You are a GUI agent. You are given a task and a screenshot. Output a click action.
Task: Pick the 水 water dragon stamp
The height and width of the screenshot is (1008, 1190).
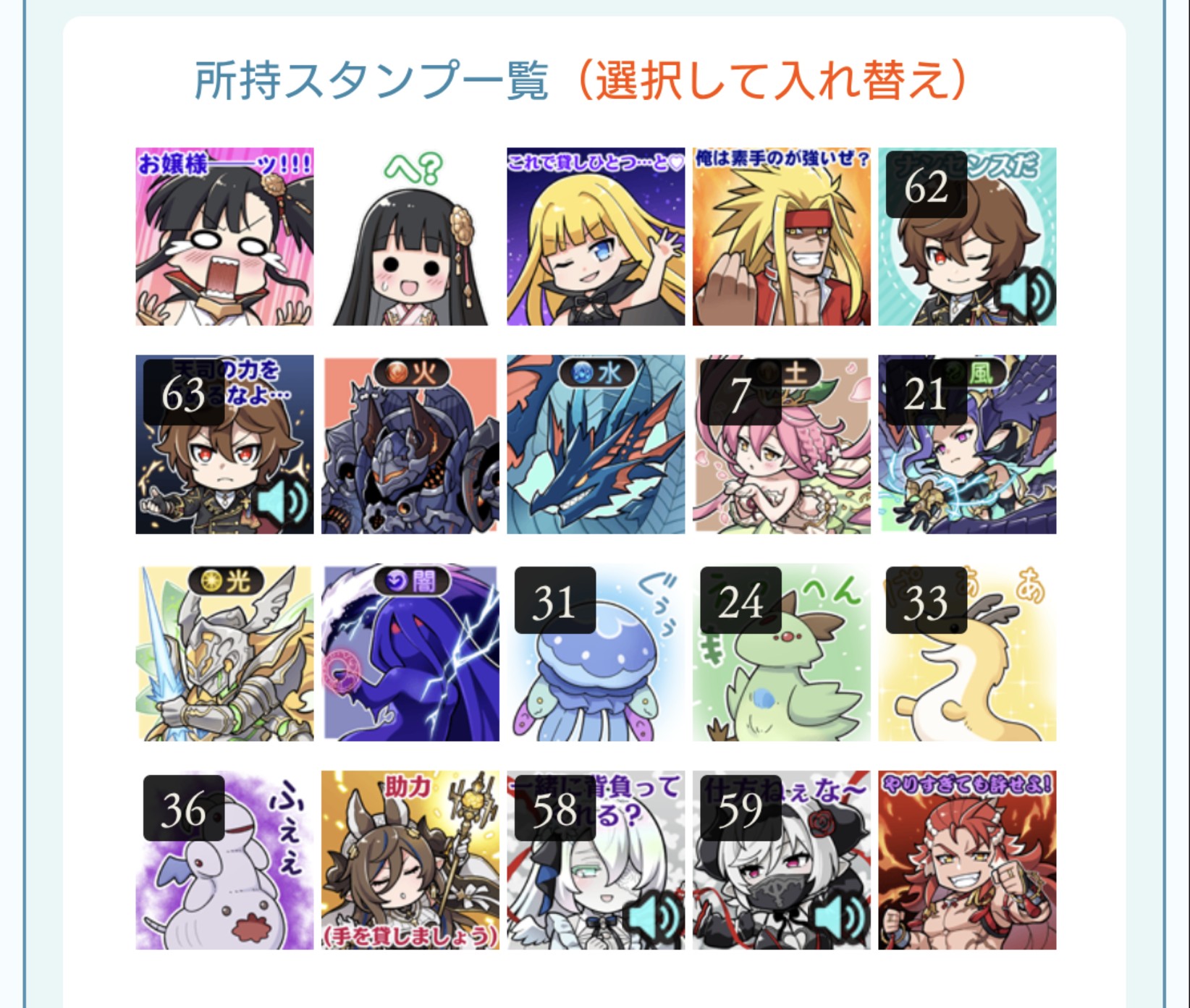[596, 444]
